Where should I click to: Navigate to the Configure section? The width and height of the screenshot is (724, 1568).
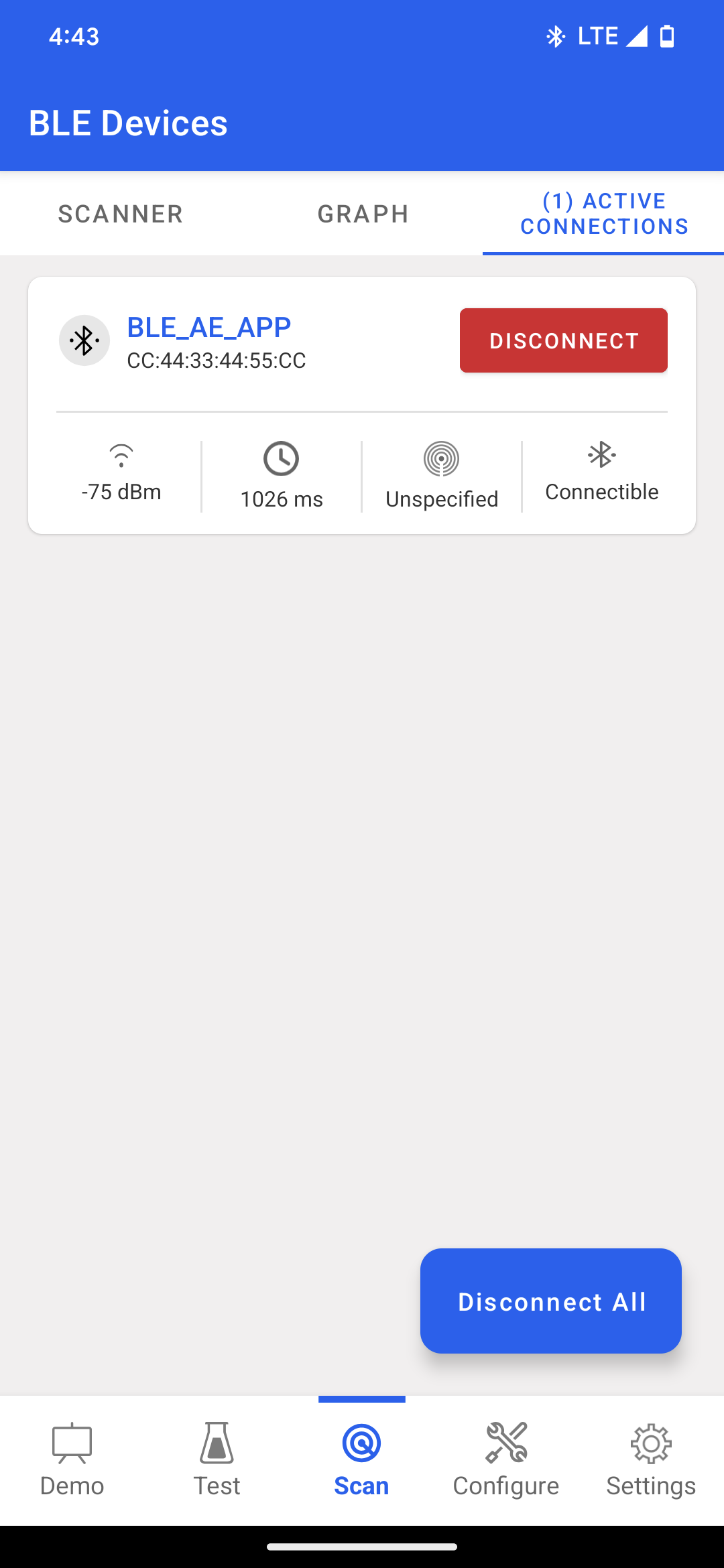[x=506, y=1461]
